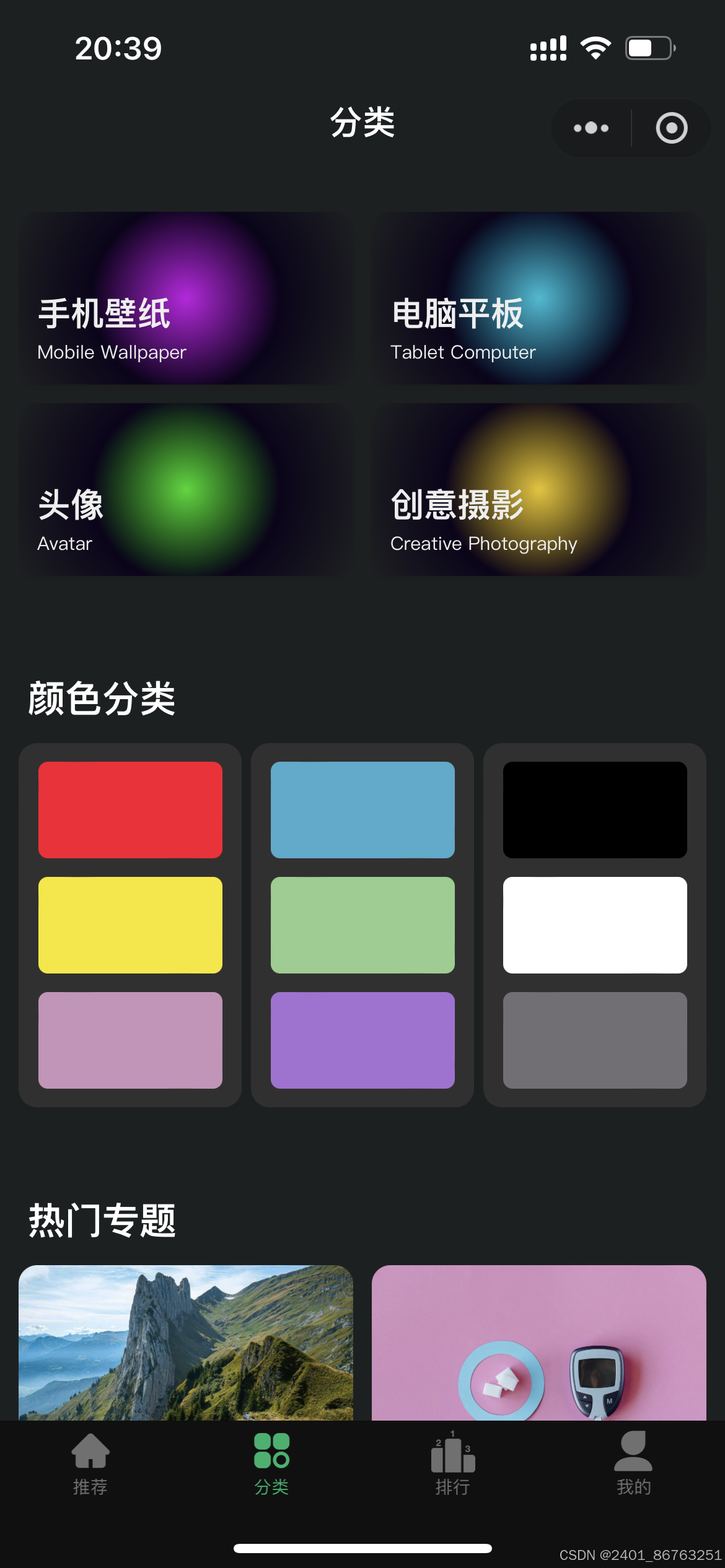Switch to the 排行 ranking tab
The height and width of the screenshot is (1568, 725).
tap(453, 1464)
